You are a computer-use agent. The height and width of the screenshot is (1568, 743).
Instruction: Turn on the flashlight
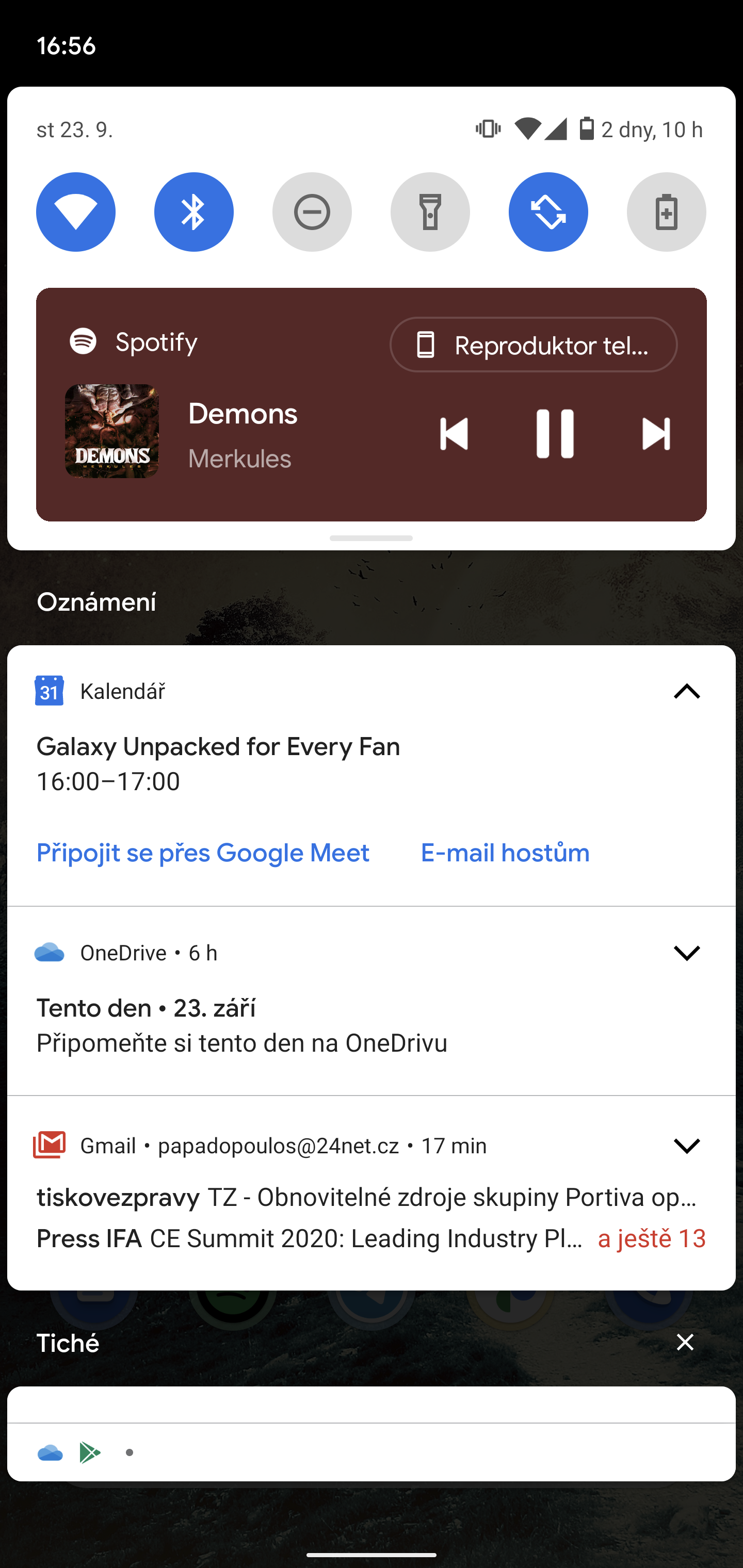(430, 211)
